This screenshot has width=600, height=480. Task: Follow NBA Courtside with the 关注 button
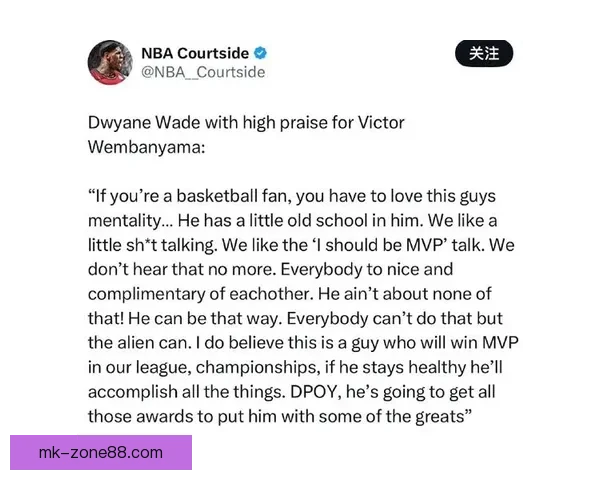(484, 54)
